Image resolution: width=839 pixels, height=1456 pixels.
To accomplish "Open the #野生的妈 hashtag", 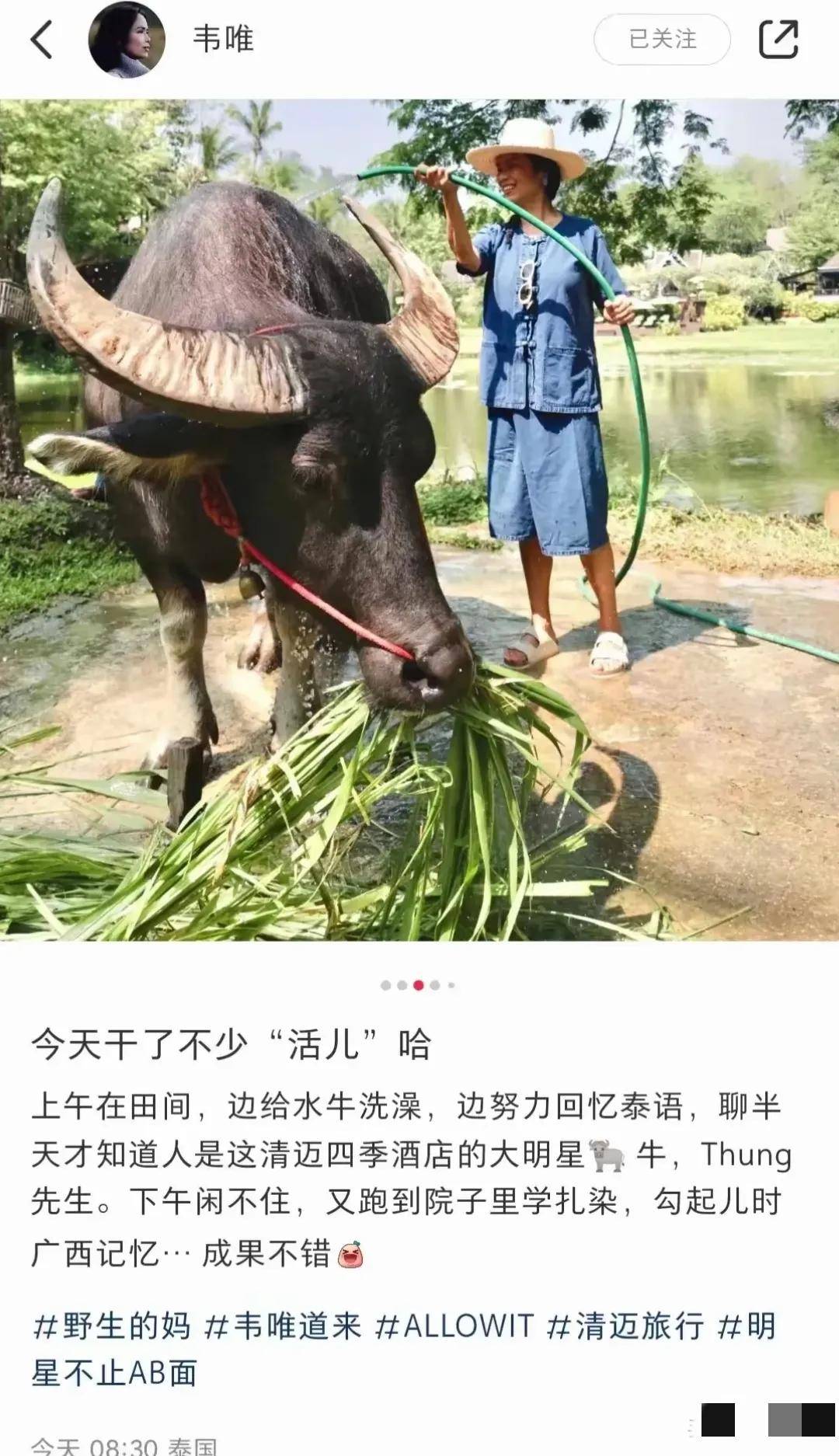I will (x=112, y=1326).
